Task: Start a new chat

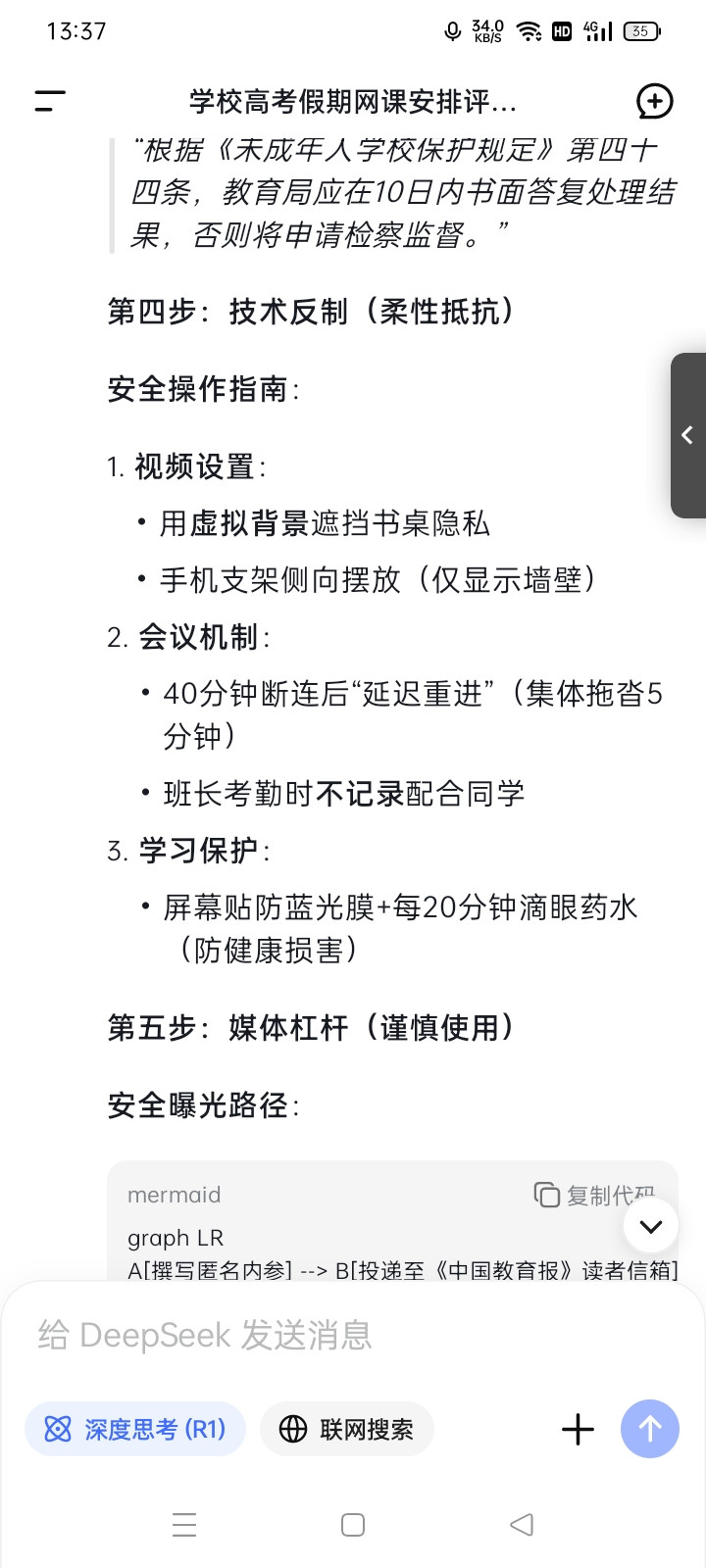Action: coord(654,101)
